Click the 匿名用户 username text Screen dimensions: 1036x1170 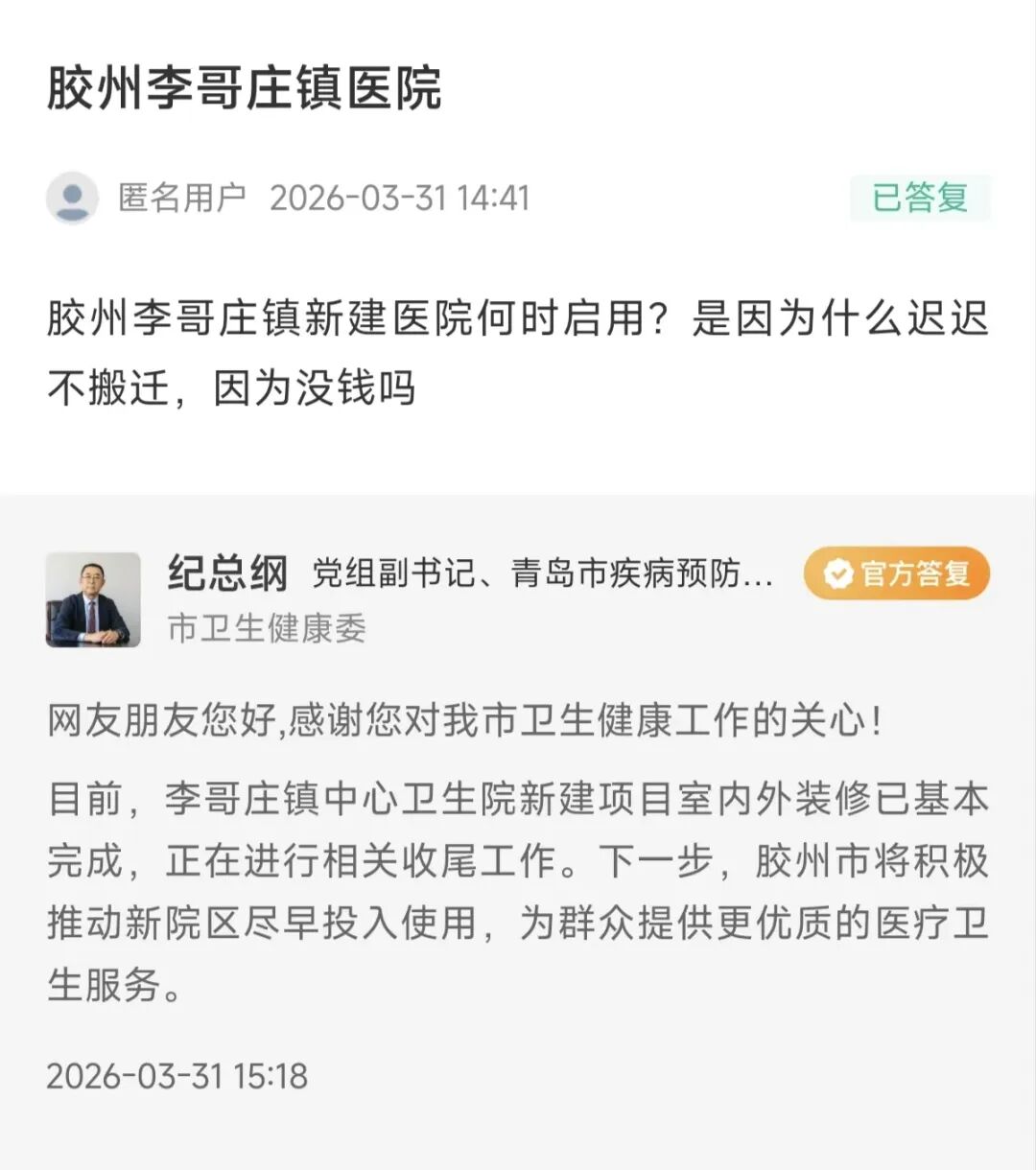pyautogui.click(x=180, y=197)
